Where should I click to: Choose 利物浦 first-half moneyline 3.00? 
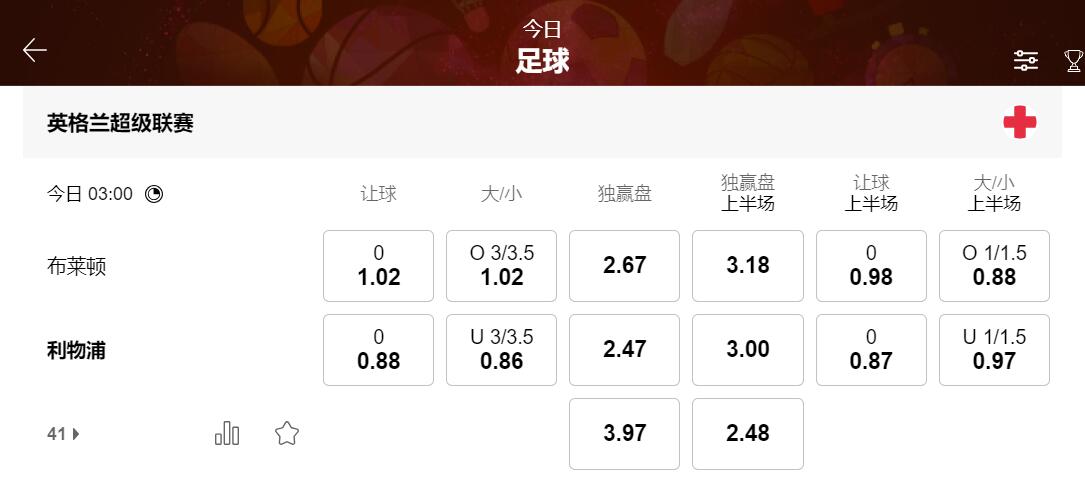[x=747, y=350]
